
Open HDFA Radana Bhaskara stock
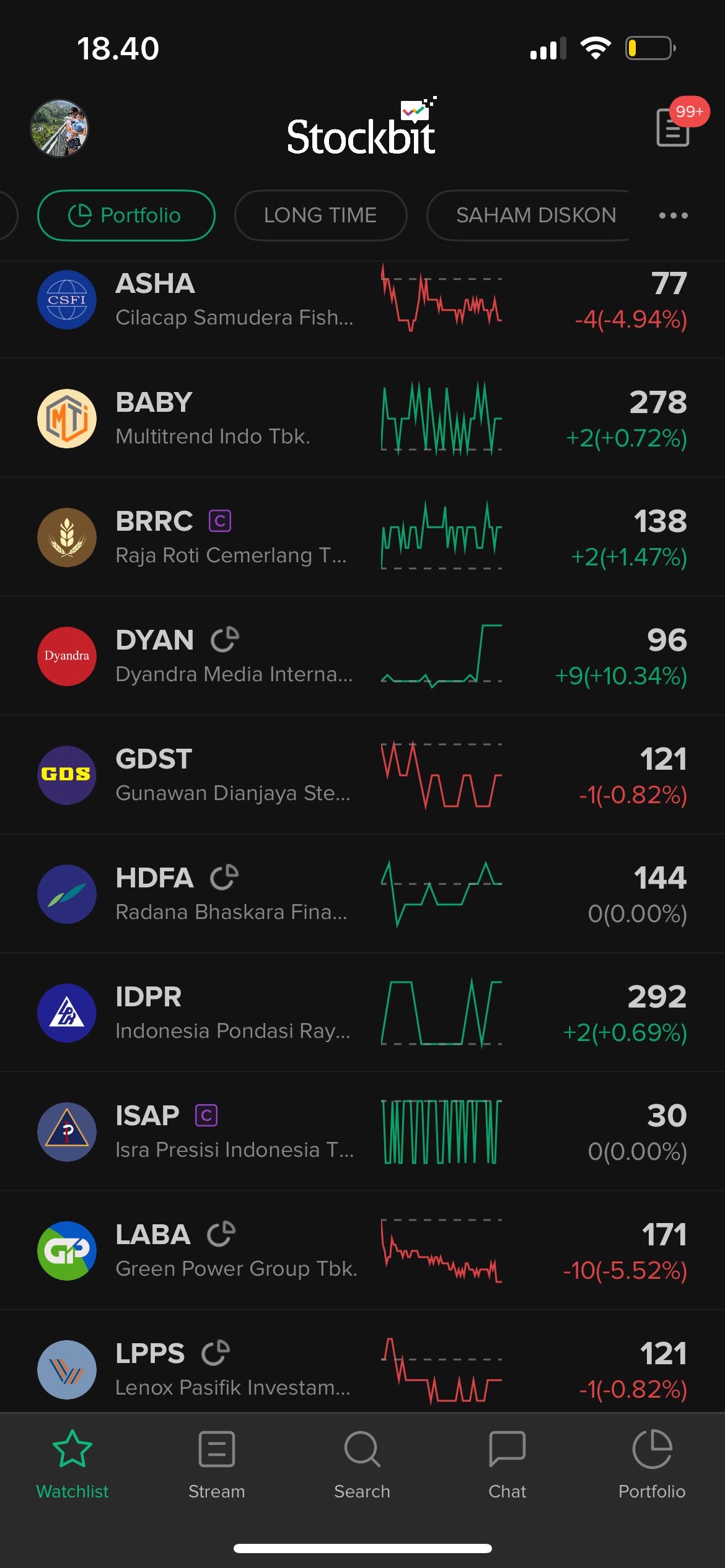tap(234, 894)
